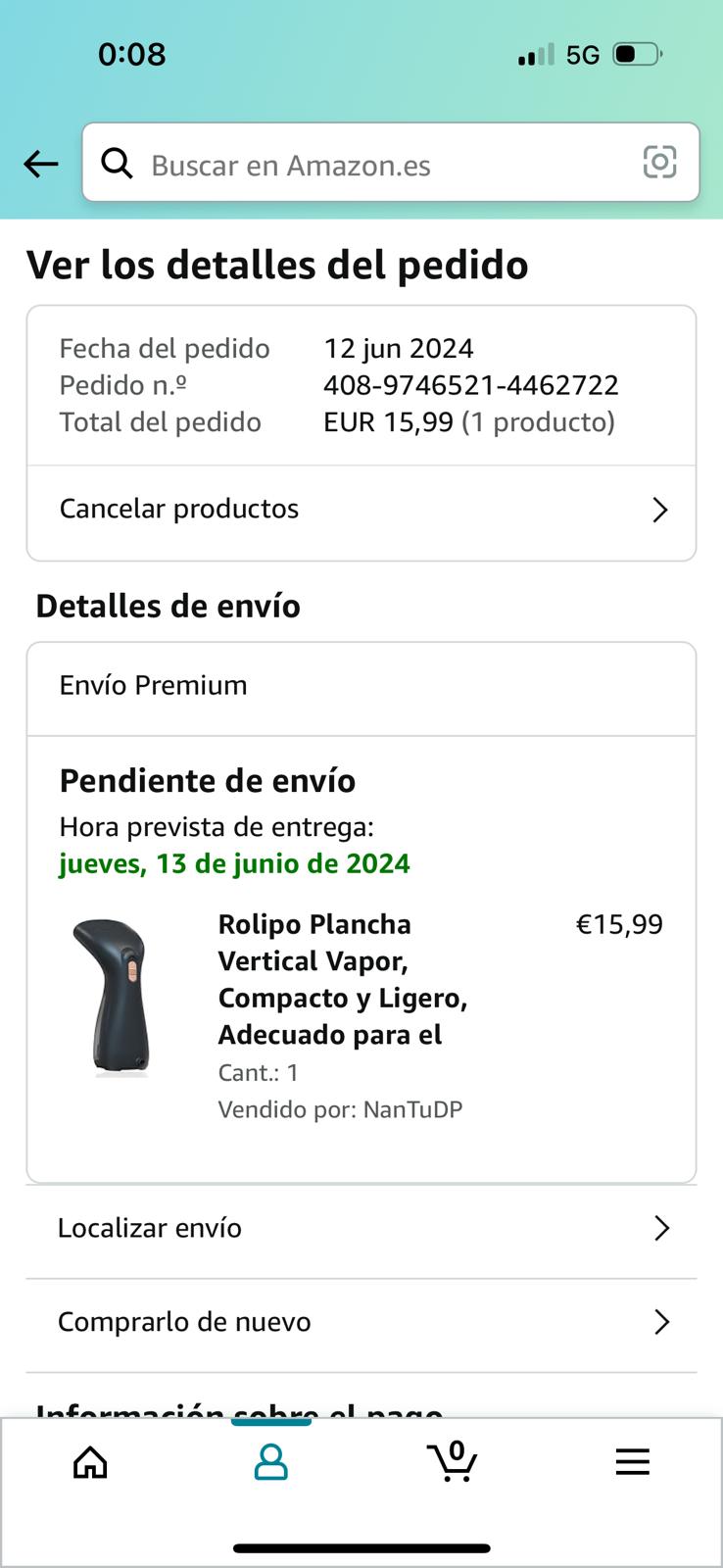Open the shopping cart tab
This screenshot has width=723, height=1568.
(x=453, y=1461)
